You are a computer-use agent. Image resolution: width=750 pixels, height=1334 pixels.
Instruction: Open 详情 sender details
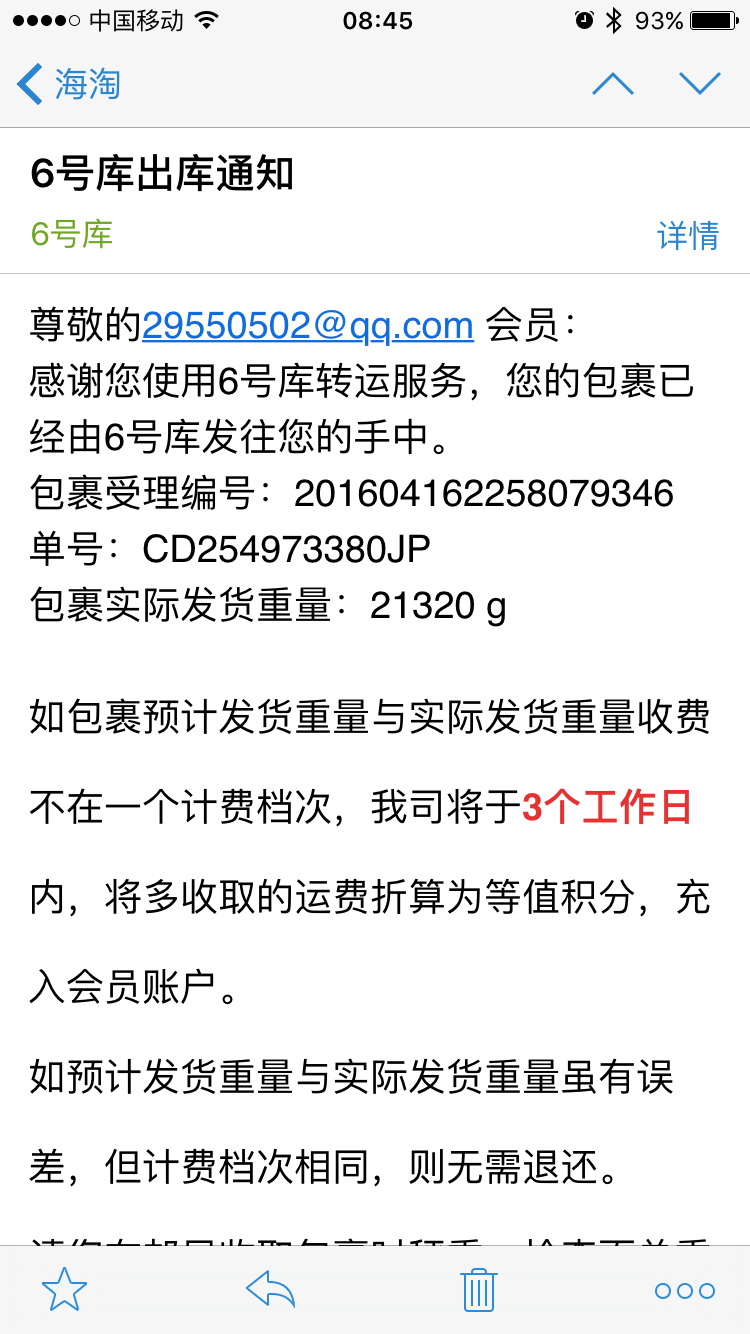click(688, 236)
